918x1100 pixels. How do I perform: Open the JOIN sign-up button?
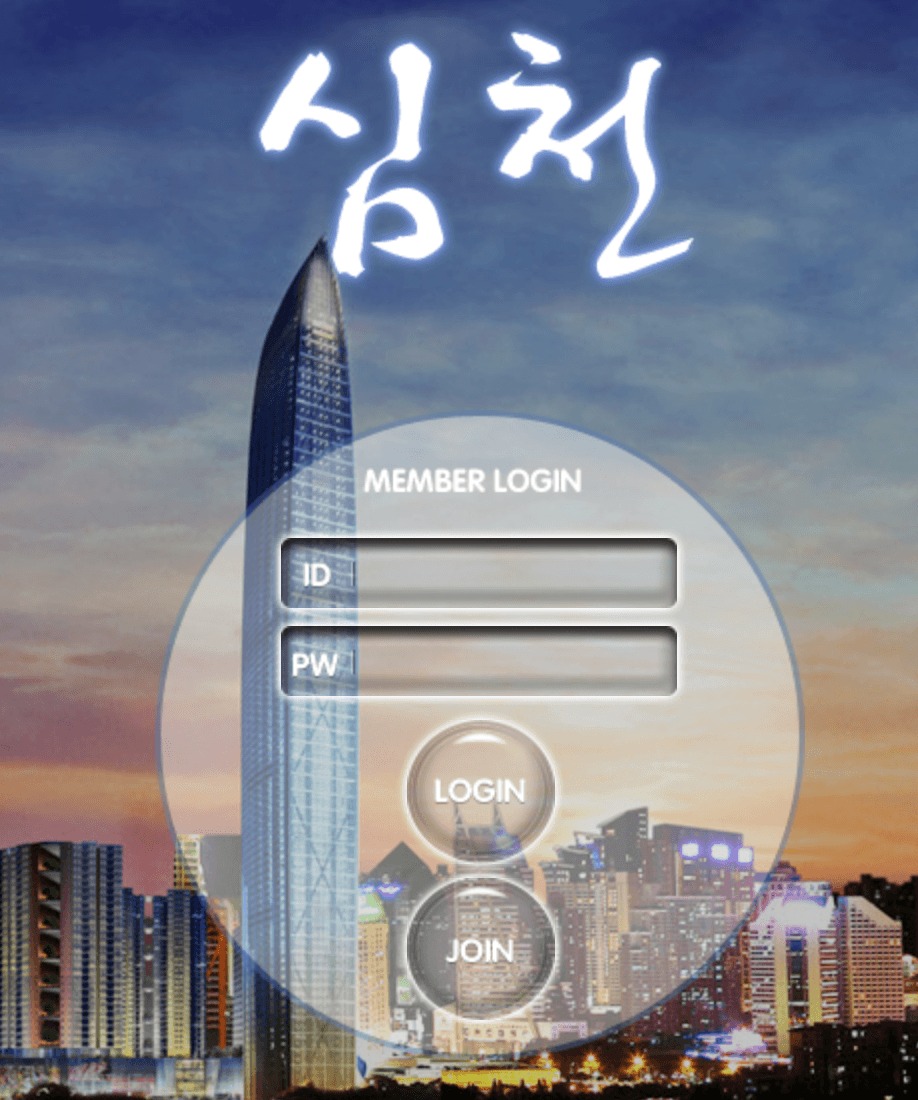point(480,949)
